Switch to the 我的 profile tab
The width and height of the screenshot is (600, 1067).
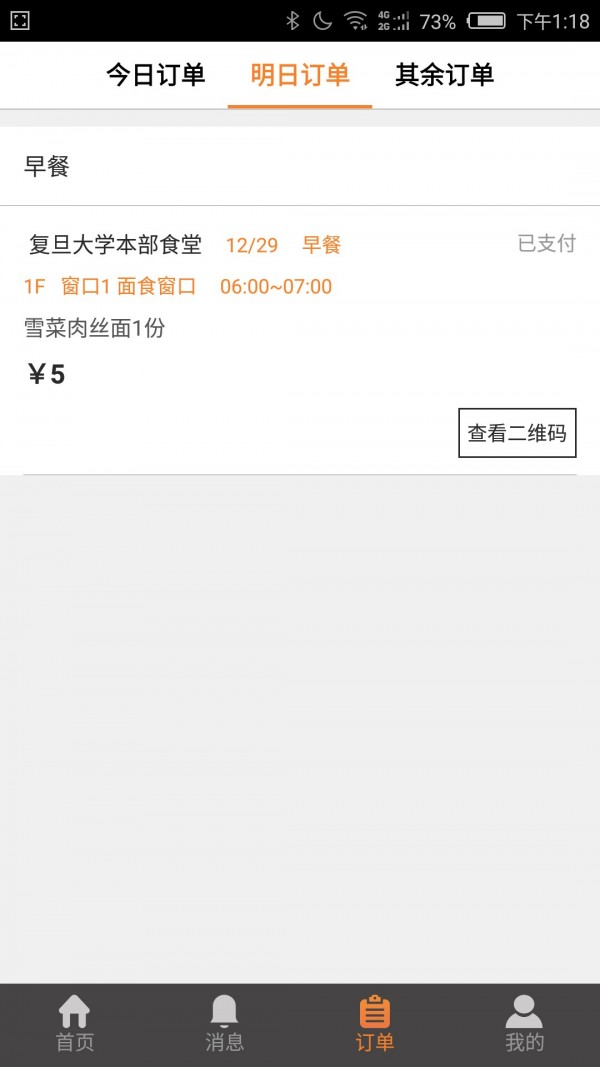[x=524, y=1025]
